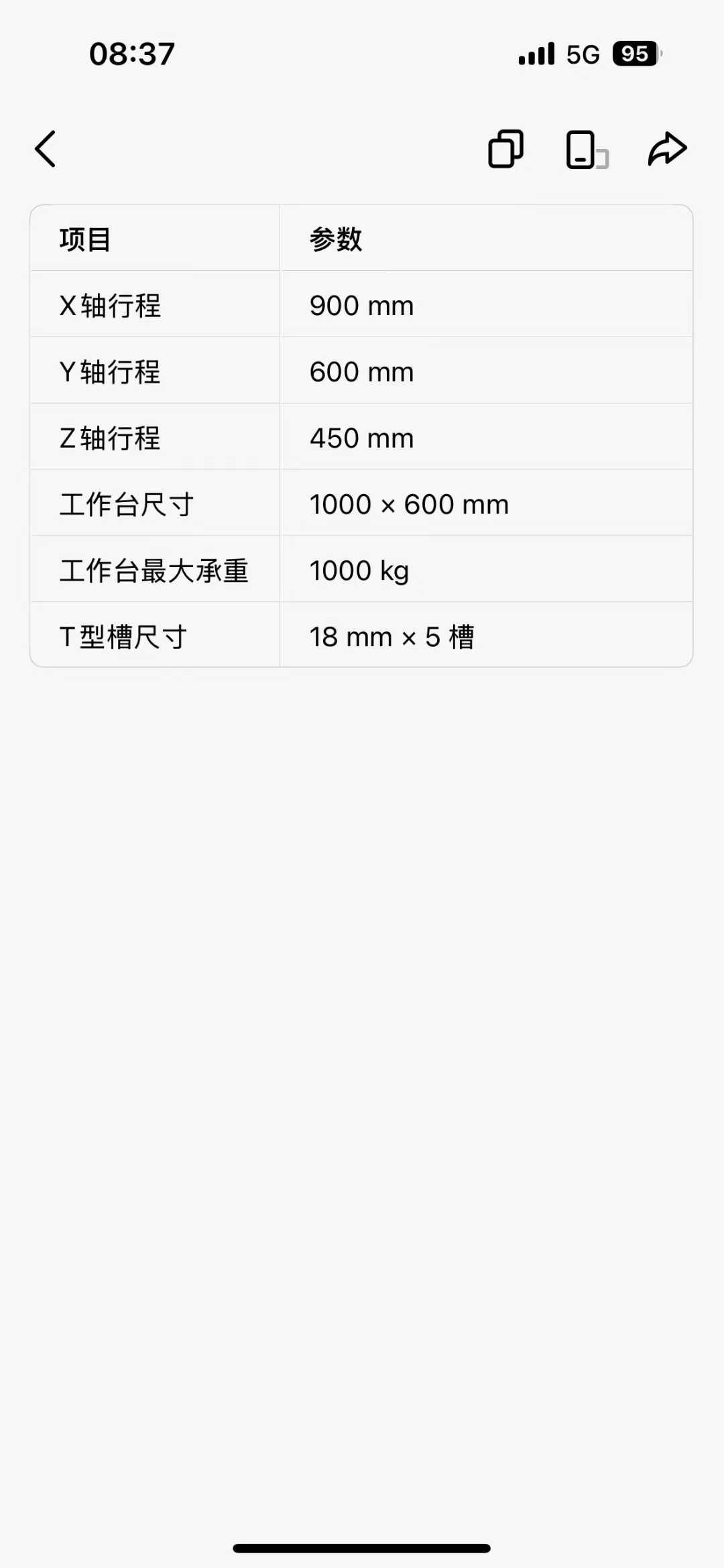Open the share arrow icon
724x1568 pixels.
[x=668, y=149]
